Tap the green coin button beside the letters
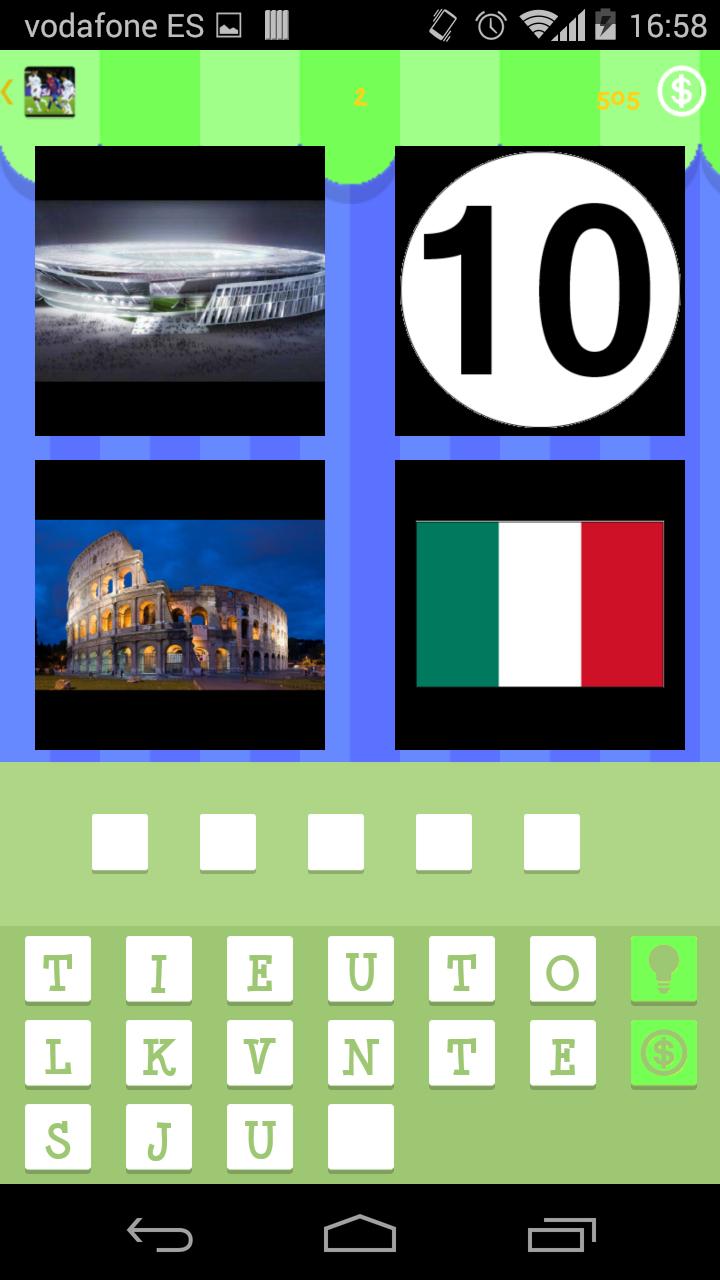The image size is (720, 1280). [664, 1053]
